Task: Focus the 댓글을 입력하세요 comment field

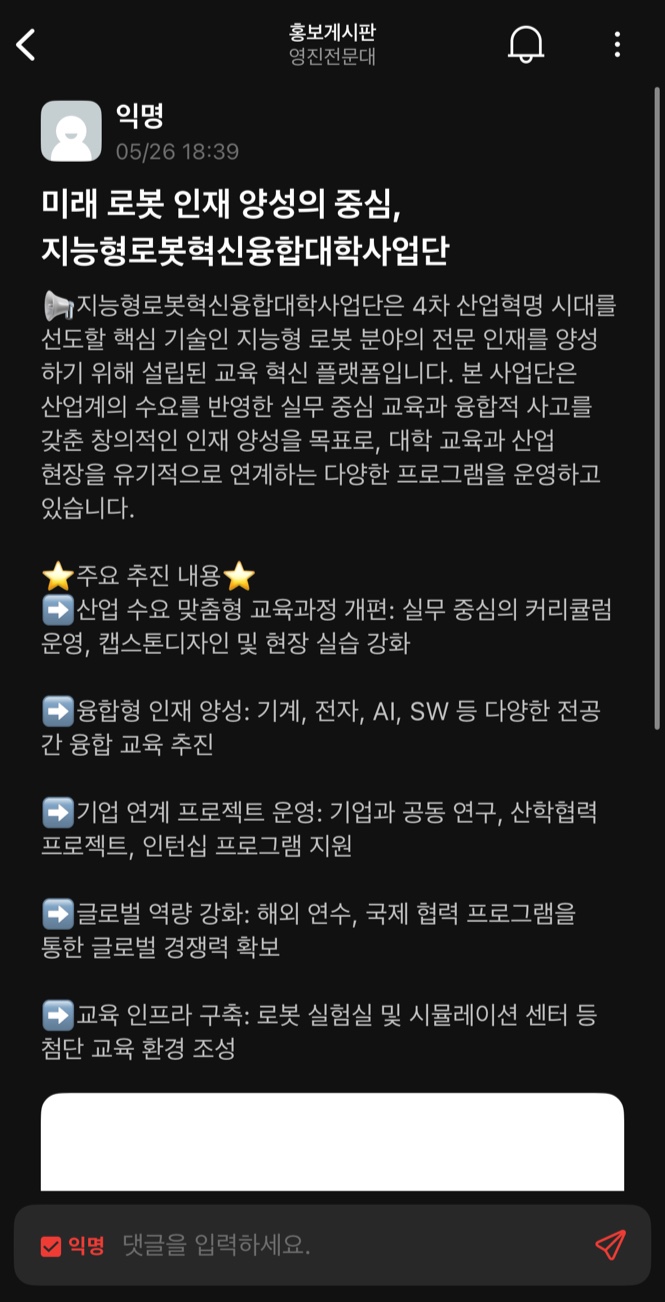Action: tap(340, 1245)
